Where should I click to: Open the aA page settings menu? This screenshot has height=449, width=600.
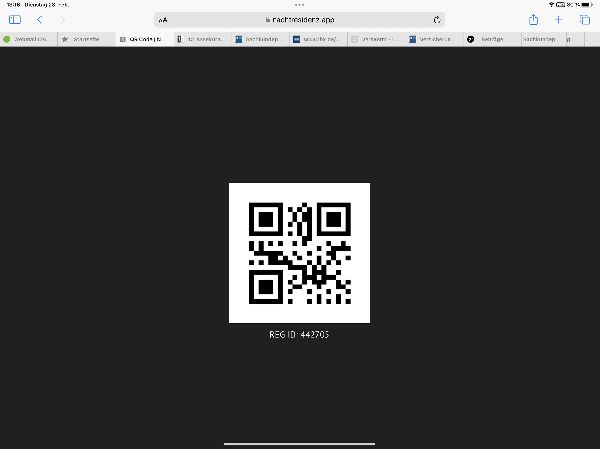(x=164, y=20)
